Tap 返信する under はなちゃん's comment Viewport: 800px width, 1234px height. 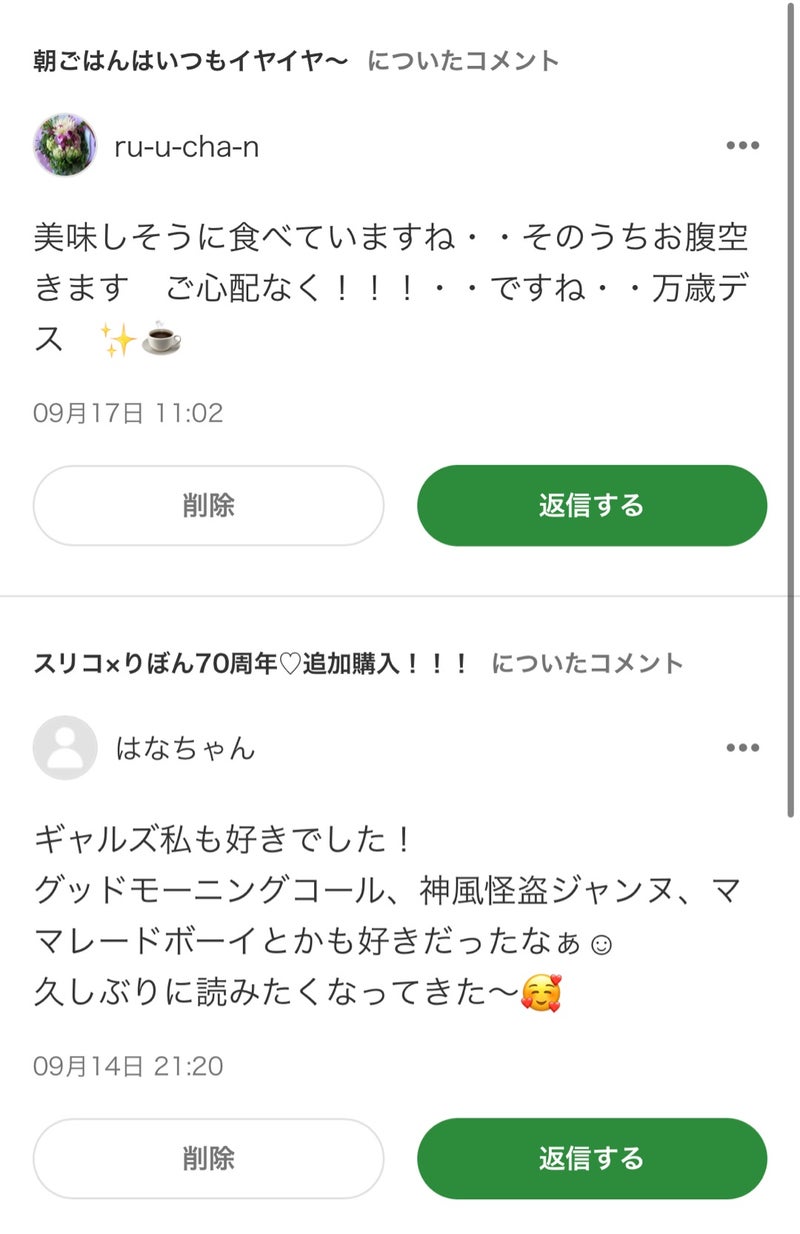(591, 1158)
